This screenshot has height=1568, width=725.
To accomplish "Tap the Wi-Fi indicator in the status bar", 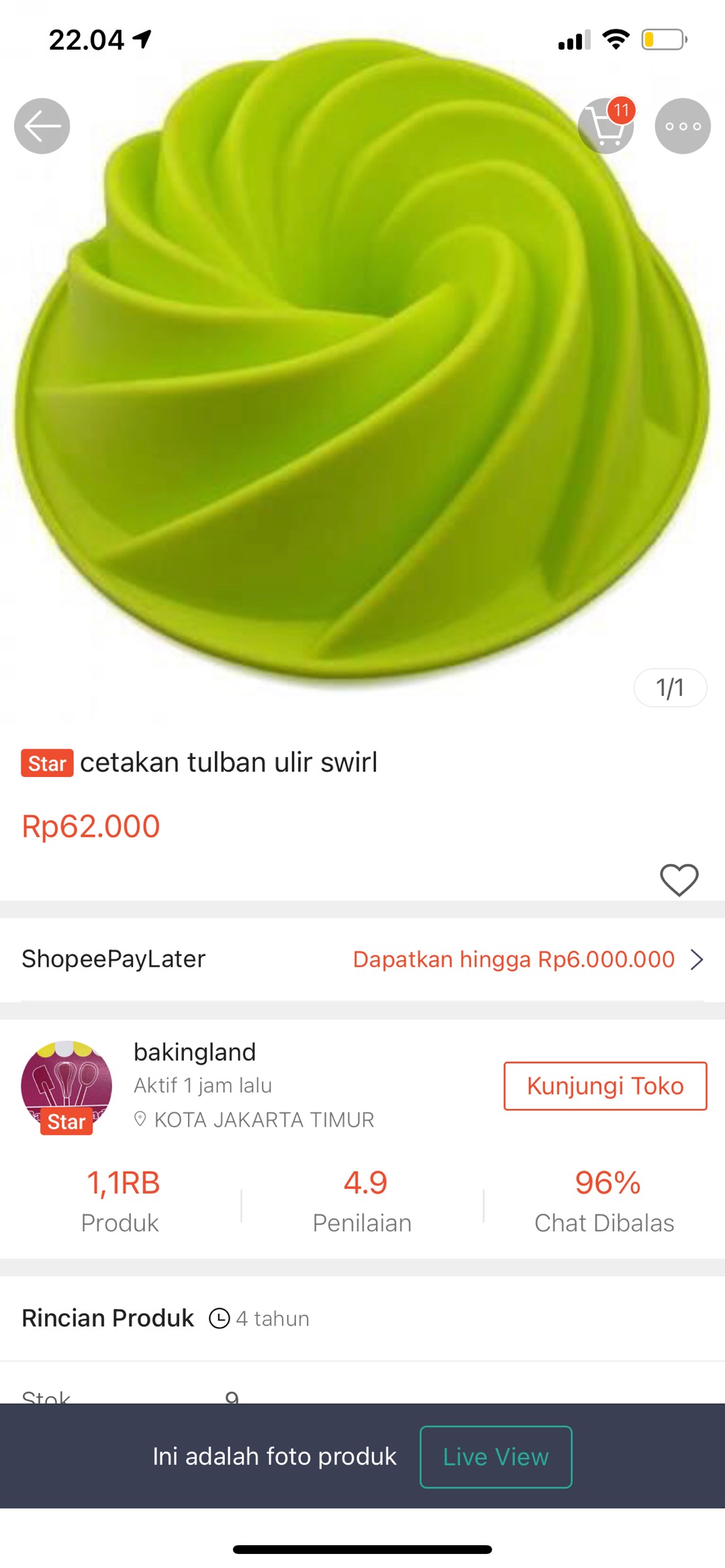I will pos(616,40).
